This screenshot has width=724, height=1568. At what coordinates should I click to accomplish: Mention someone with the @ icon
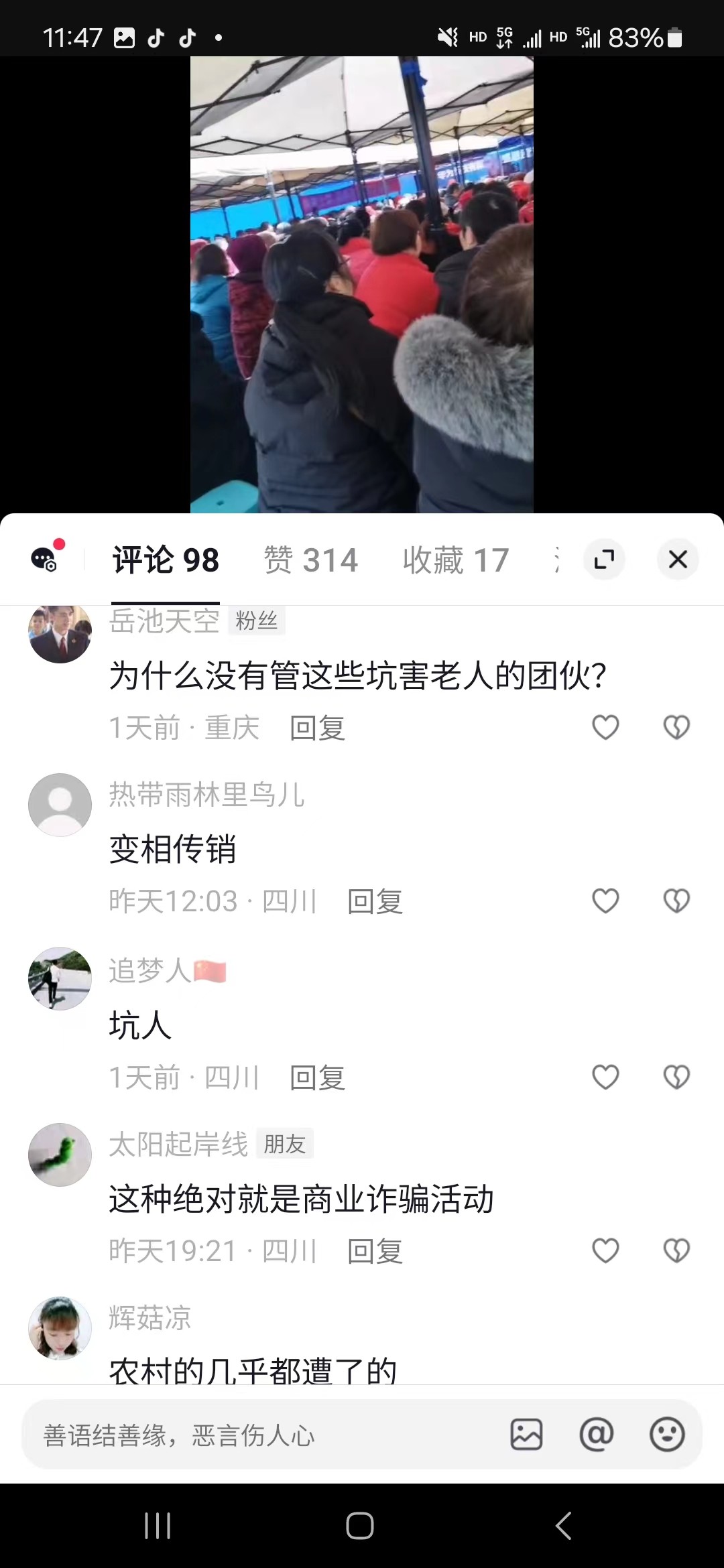(596, 1435)
